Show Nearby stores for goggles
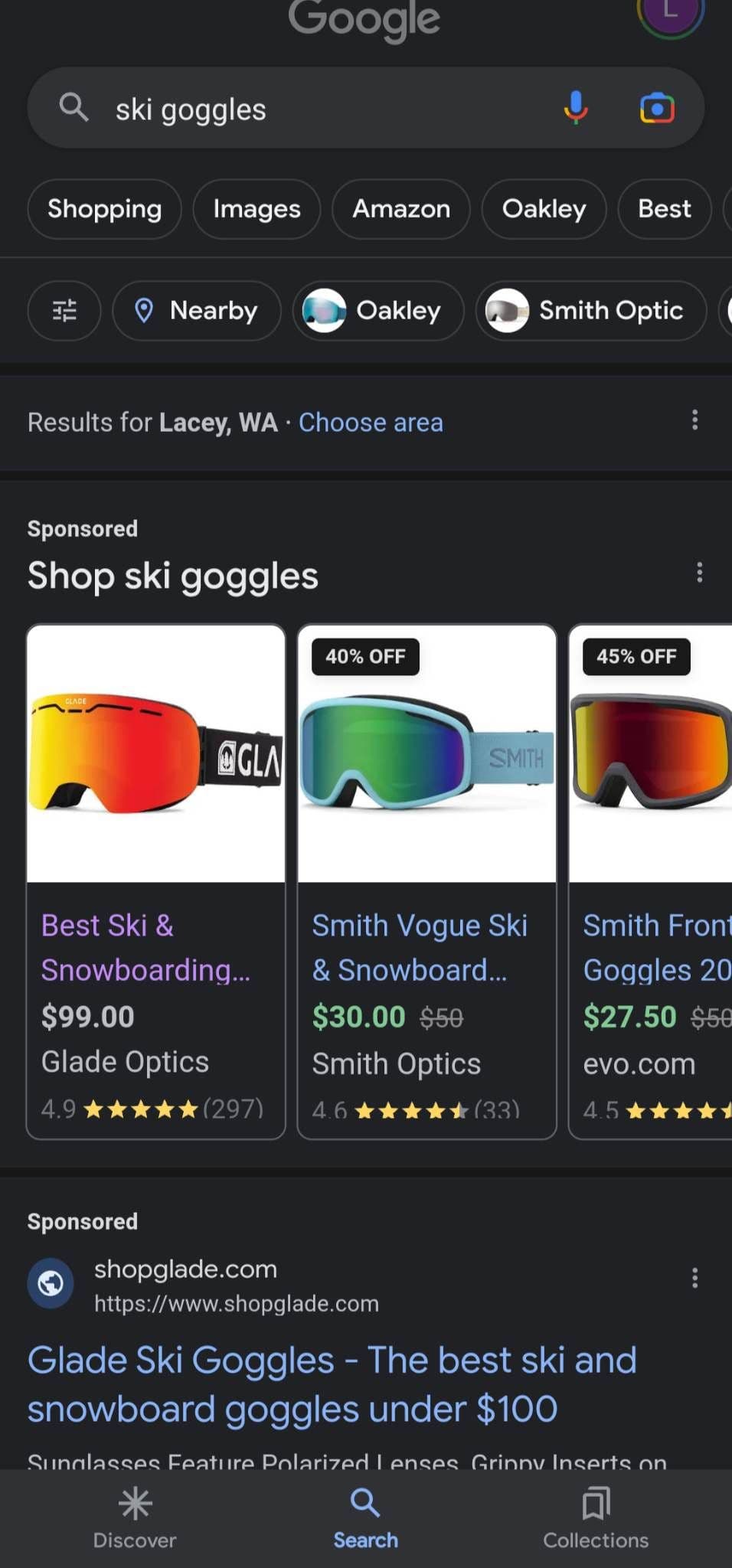732x1568 pixels. pos(197,311)
